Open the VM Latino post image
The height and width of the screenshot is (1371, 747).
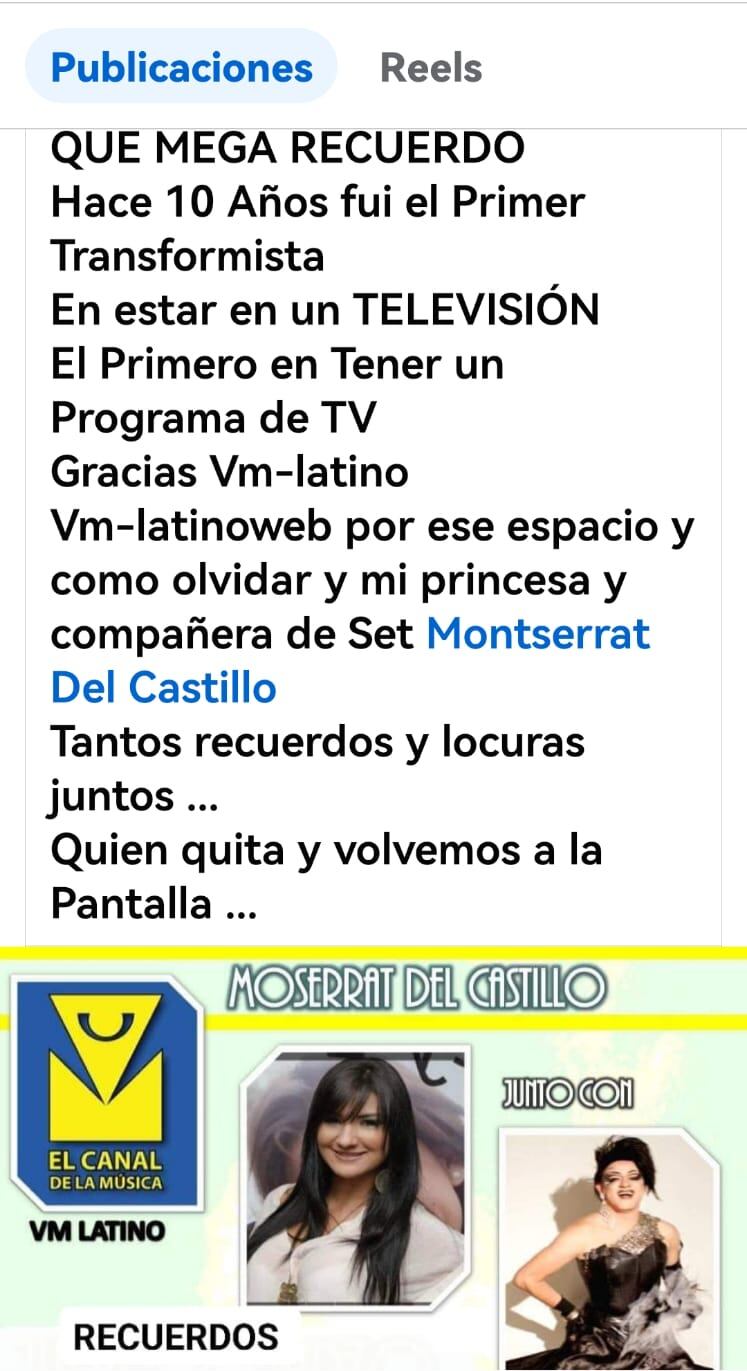(x=373, y=1160)
